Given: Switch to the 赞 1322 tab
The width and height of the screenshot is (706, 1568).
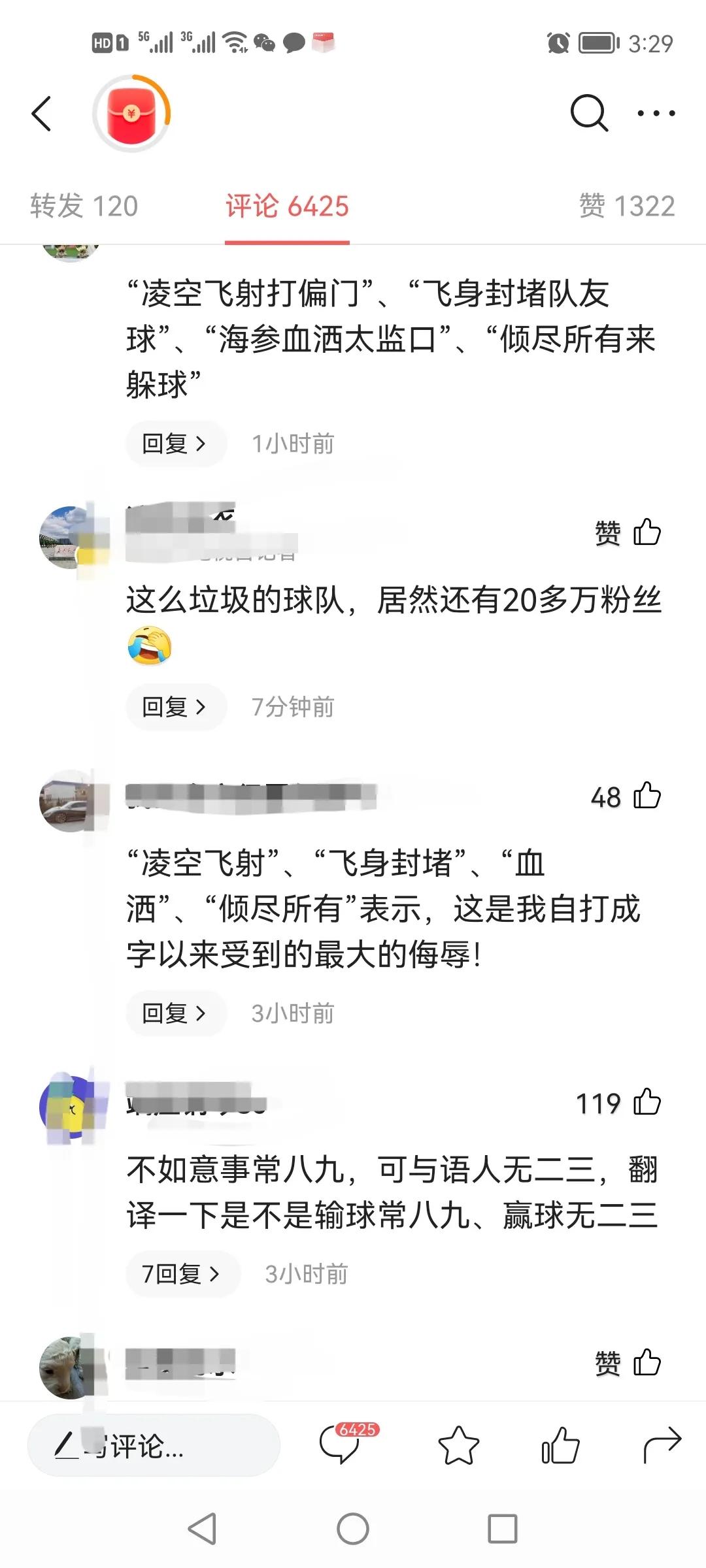Looking at the screenshot, I should tap(627, 206).
